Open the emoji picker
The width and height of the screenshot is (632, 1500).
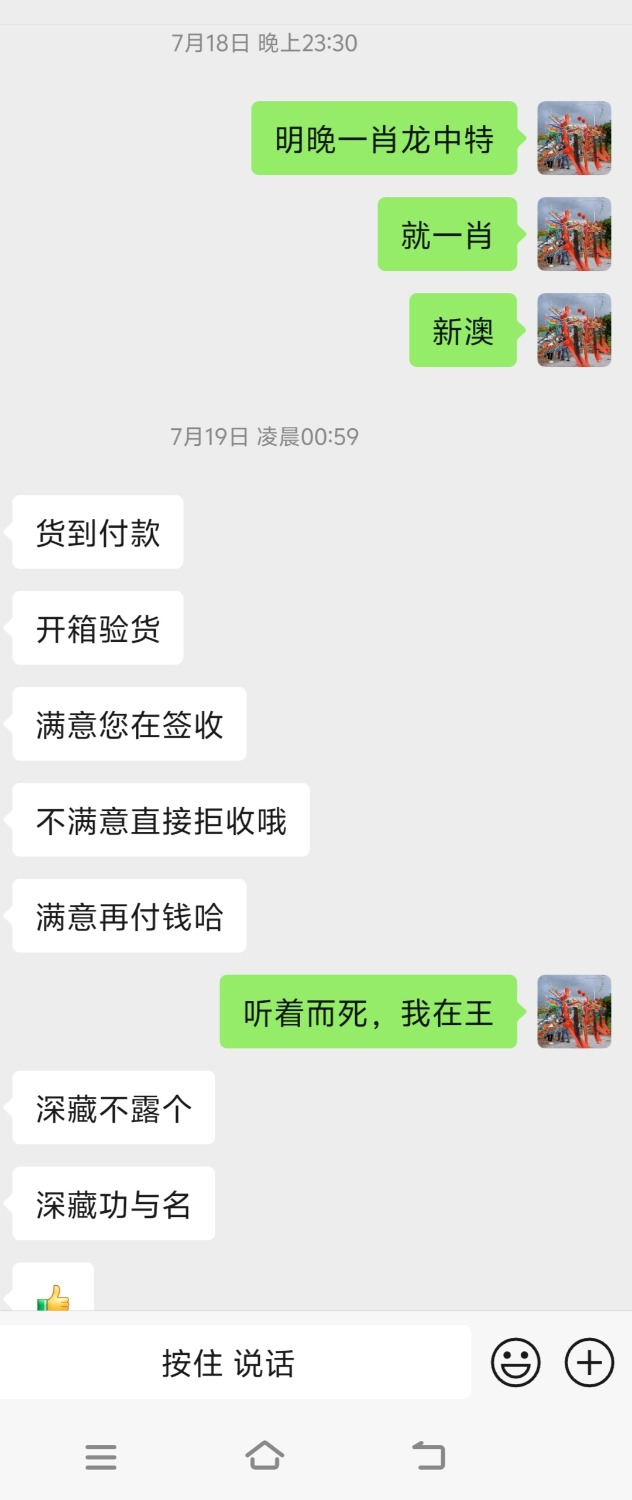click(515, 1363)
